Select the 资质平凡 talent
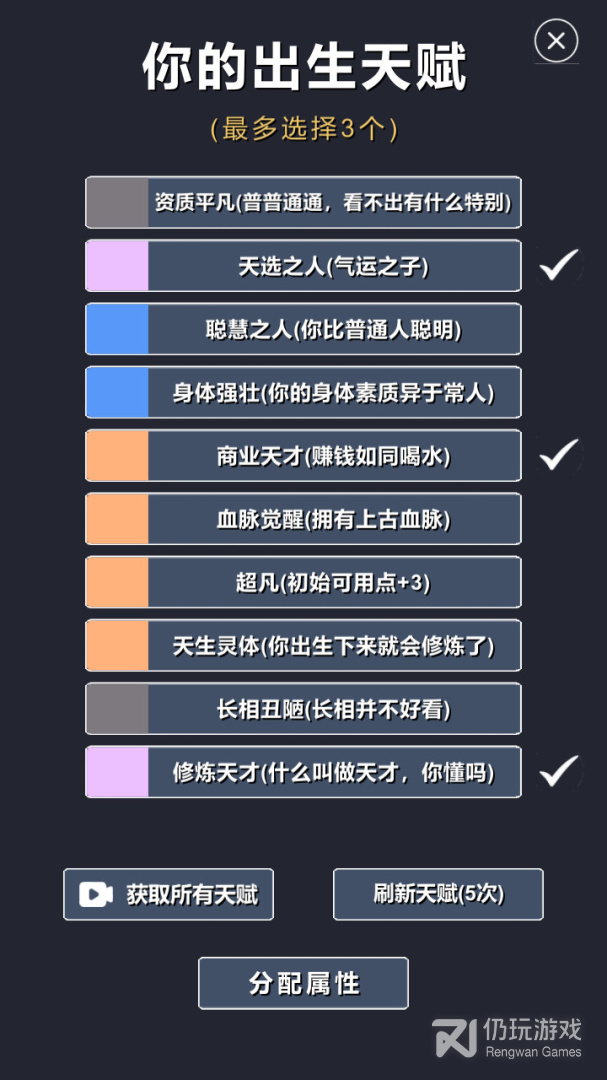This screenshot has width=607, height=1080. pyautogui.click(x=303, y=203)
